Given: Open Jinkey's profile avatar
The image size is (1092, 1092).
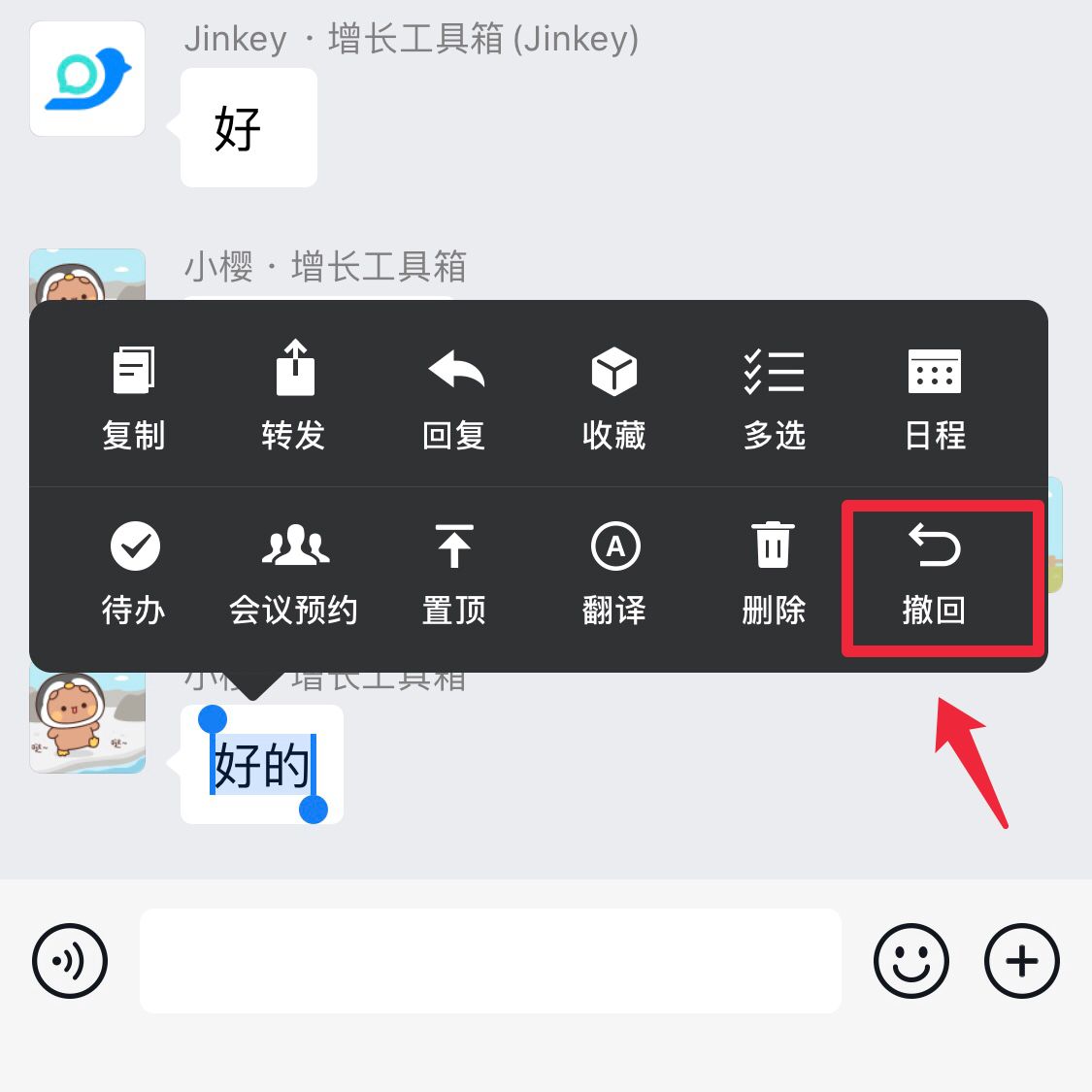Looking at the screenshot, I should 87,80.
